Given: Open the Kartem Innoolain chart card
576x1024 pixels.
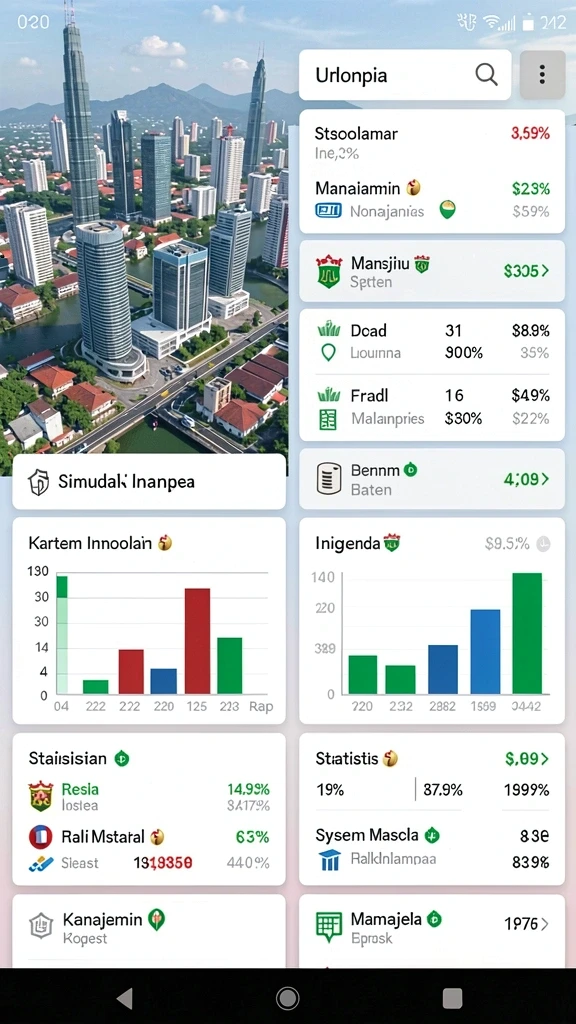Looking at the screenshot, I should point(149,620).
